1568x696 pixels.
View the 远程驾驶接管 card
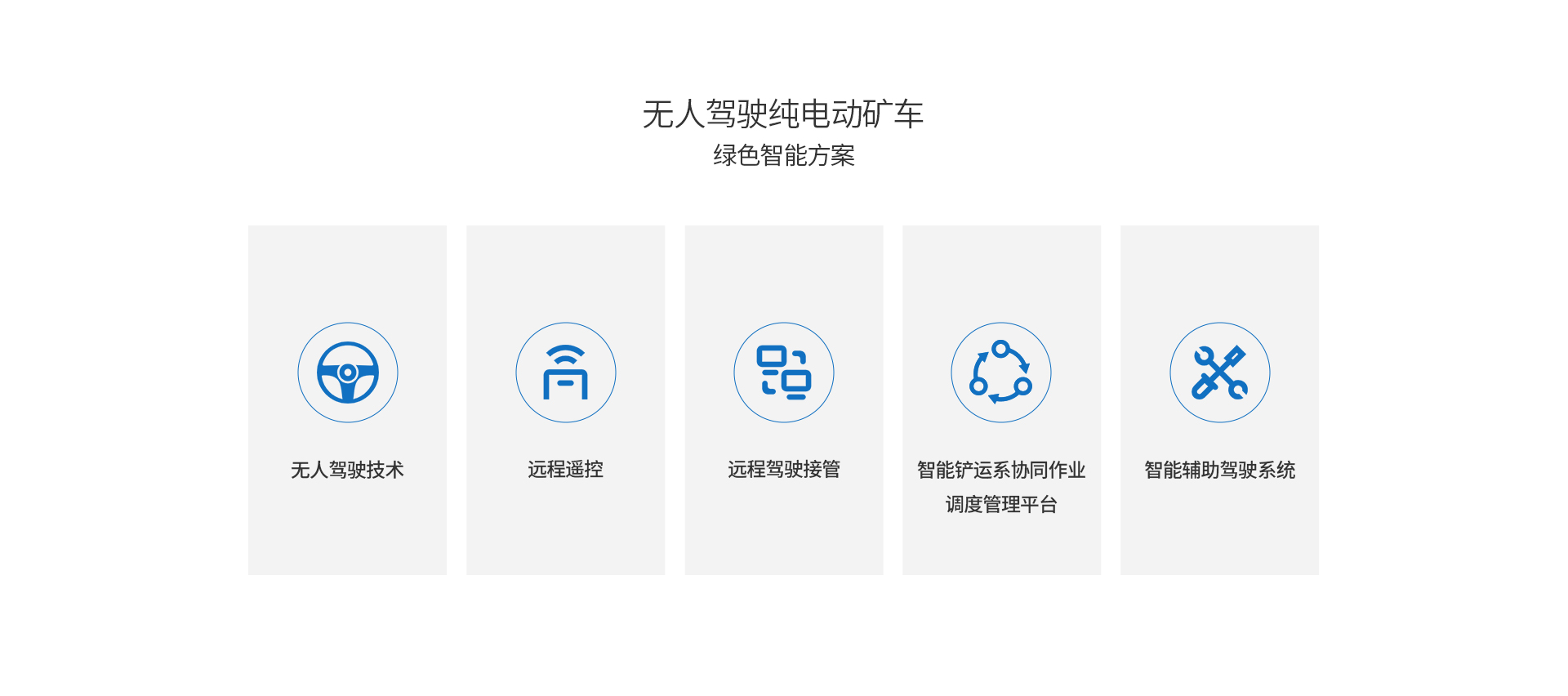(x=783, y=400)
